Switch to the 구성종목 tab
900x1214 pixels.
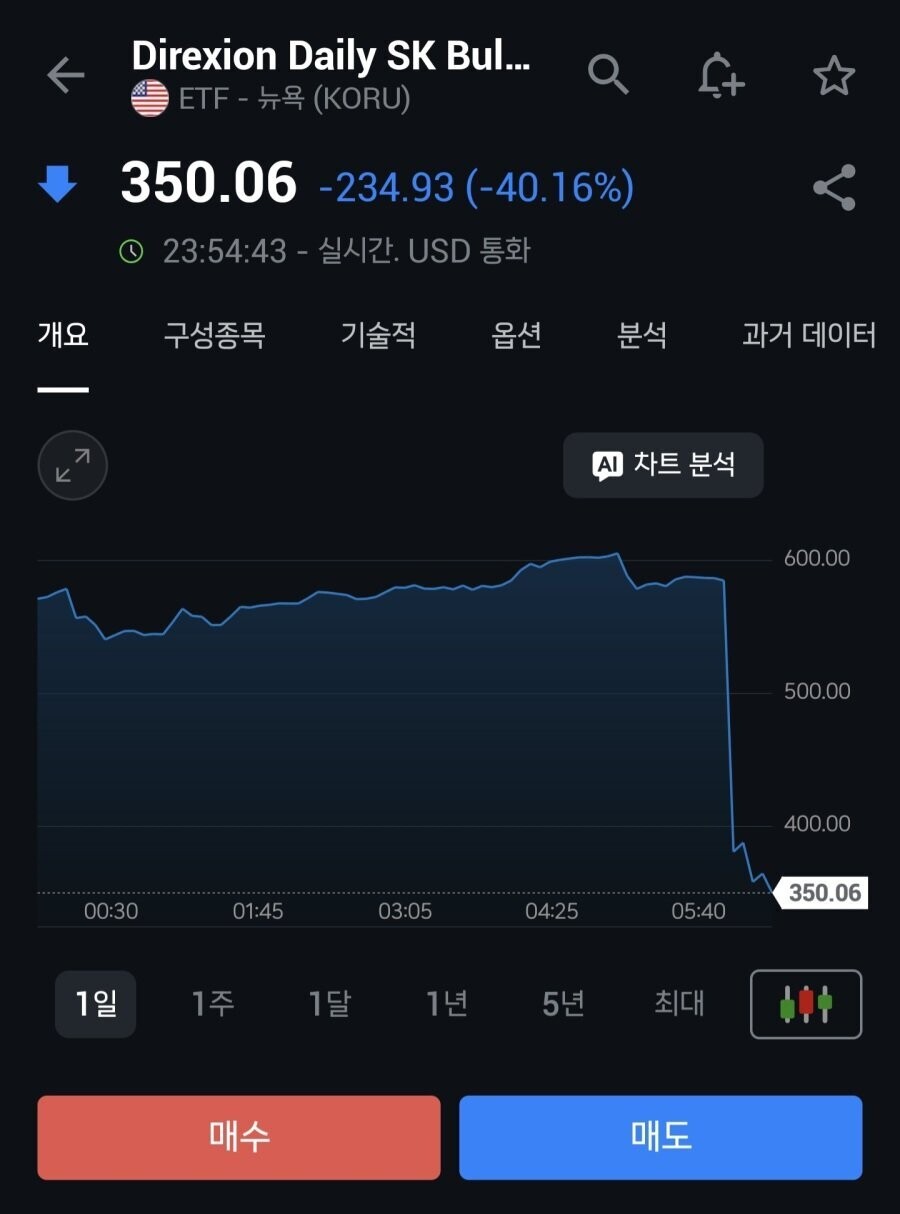pos(214,335)
